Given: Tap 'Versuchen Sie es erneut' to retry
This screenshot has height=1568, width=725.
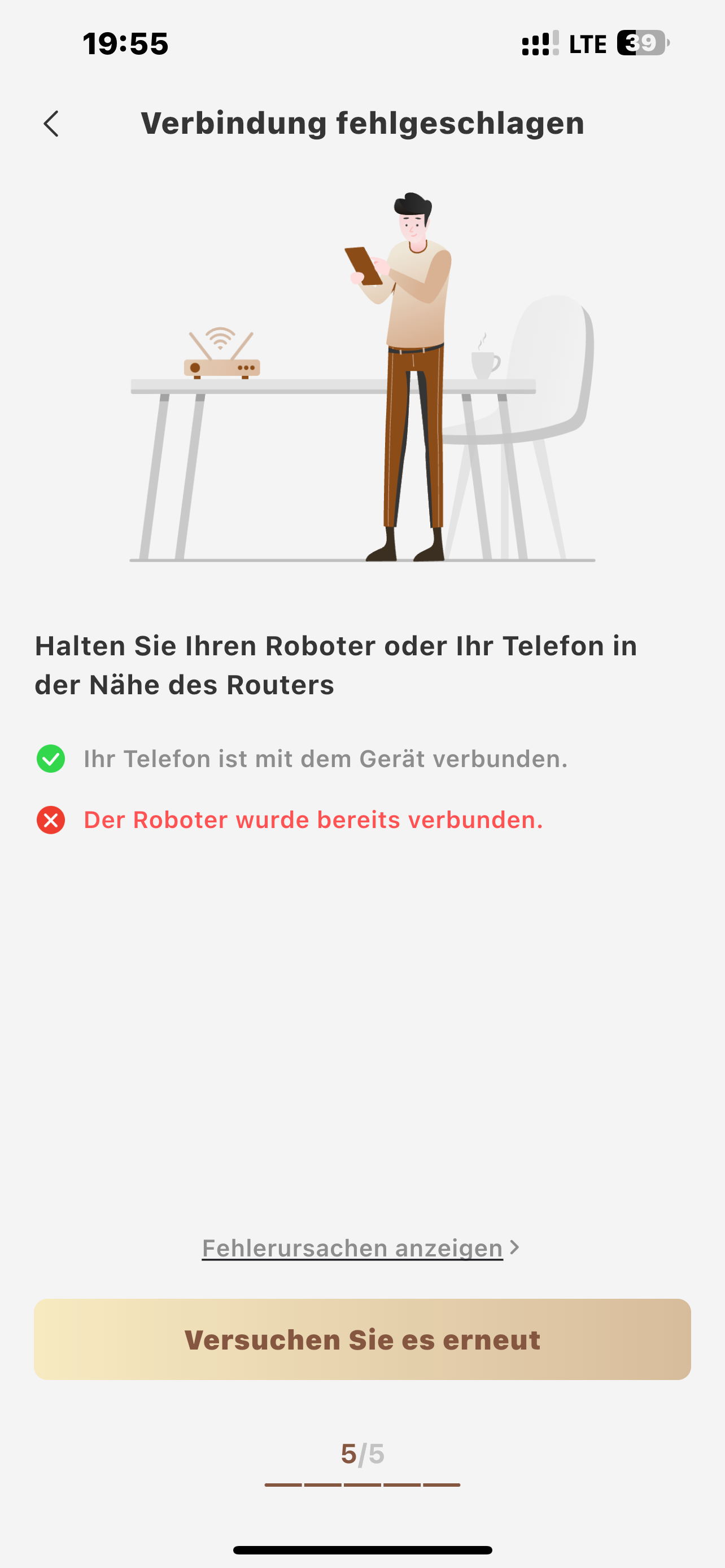Looking at the screenshot, I should pos(362,1339).
